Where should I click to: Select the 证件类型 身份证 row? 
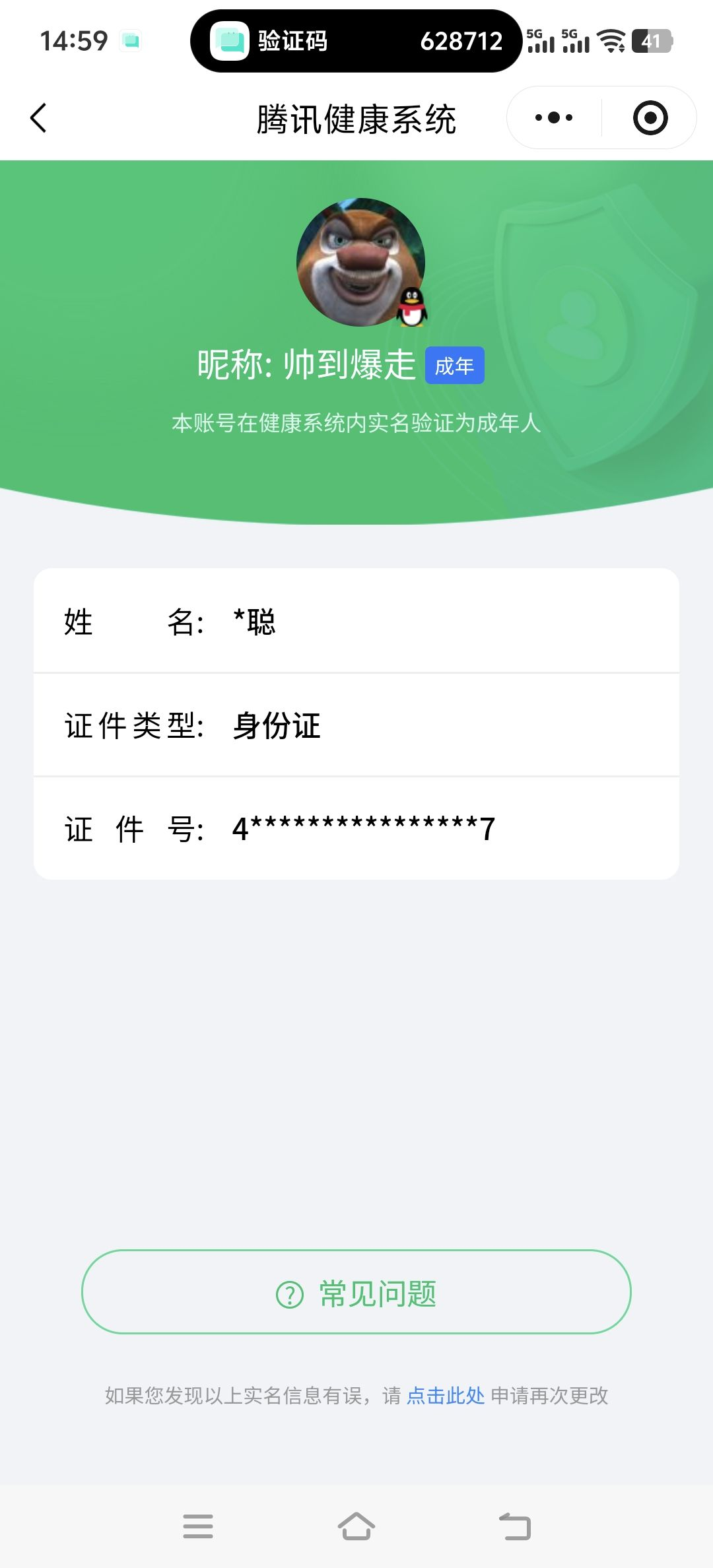[x=356, y=726]
